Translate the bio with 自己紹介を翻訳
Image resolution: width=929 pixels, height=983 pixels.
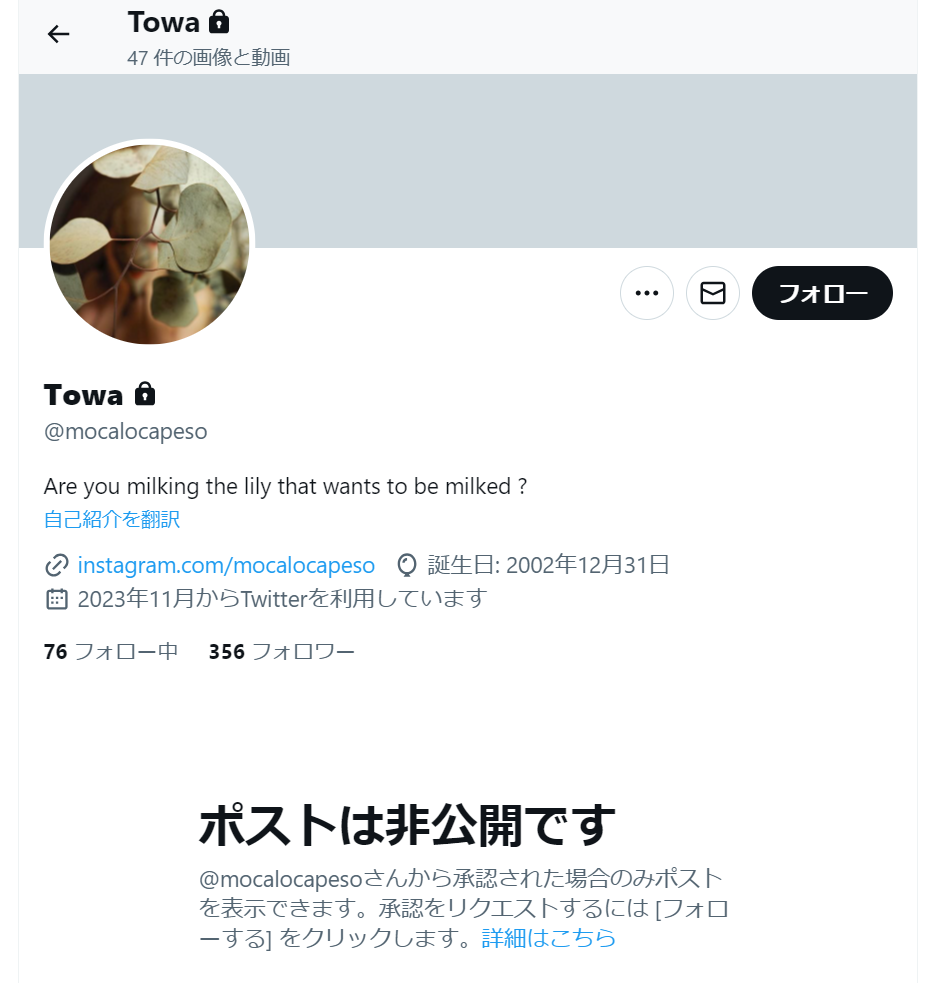click(112, 519)
